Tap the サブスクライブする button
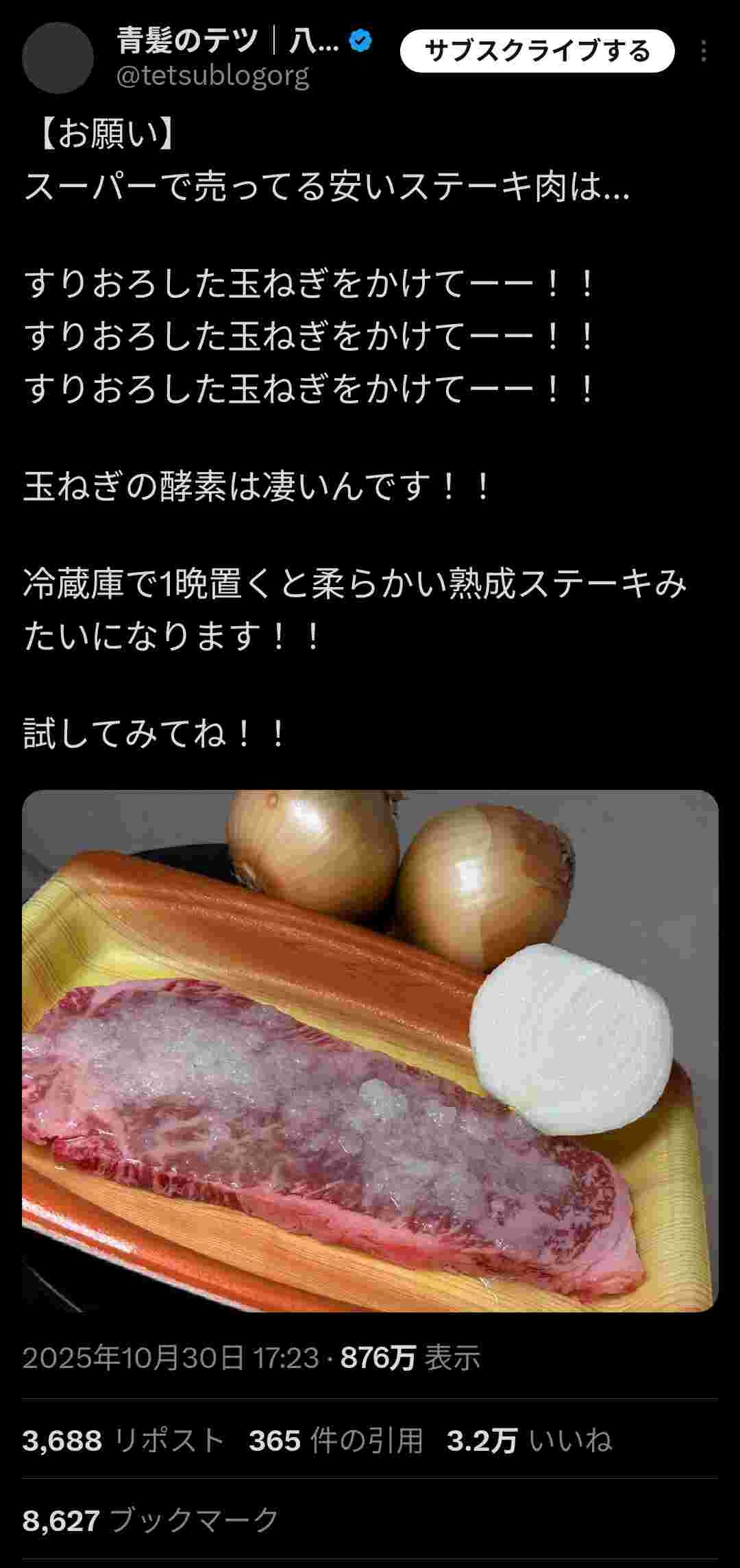 click(x=537, y=51)
